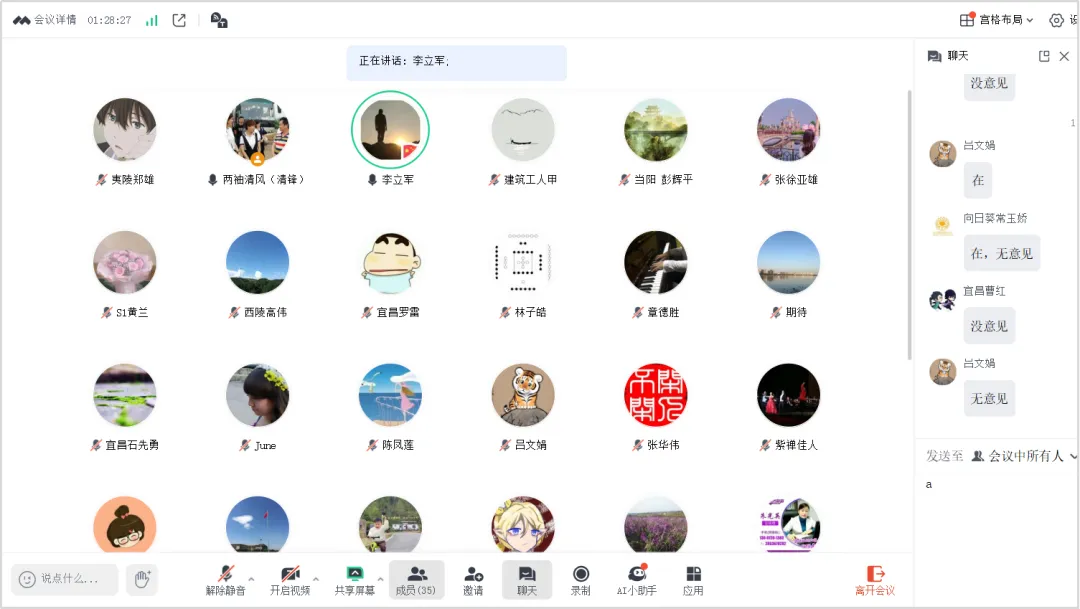Tap the 说点什么 quick message field
1080x609 pixels.
point(68,579)
